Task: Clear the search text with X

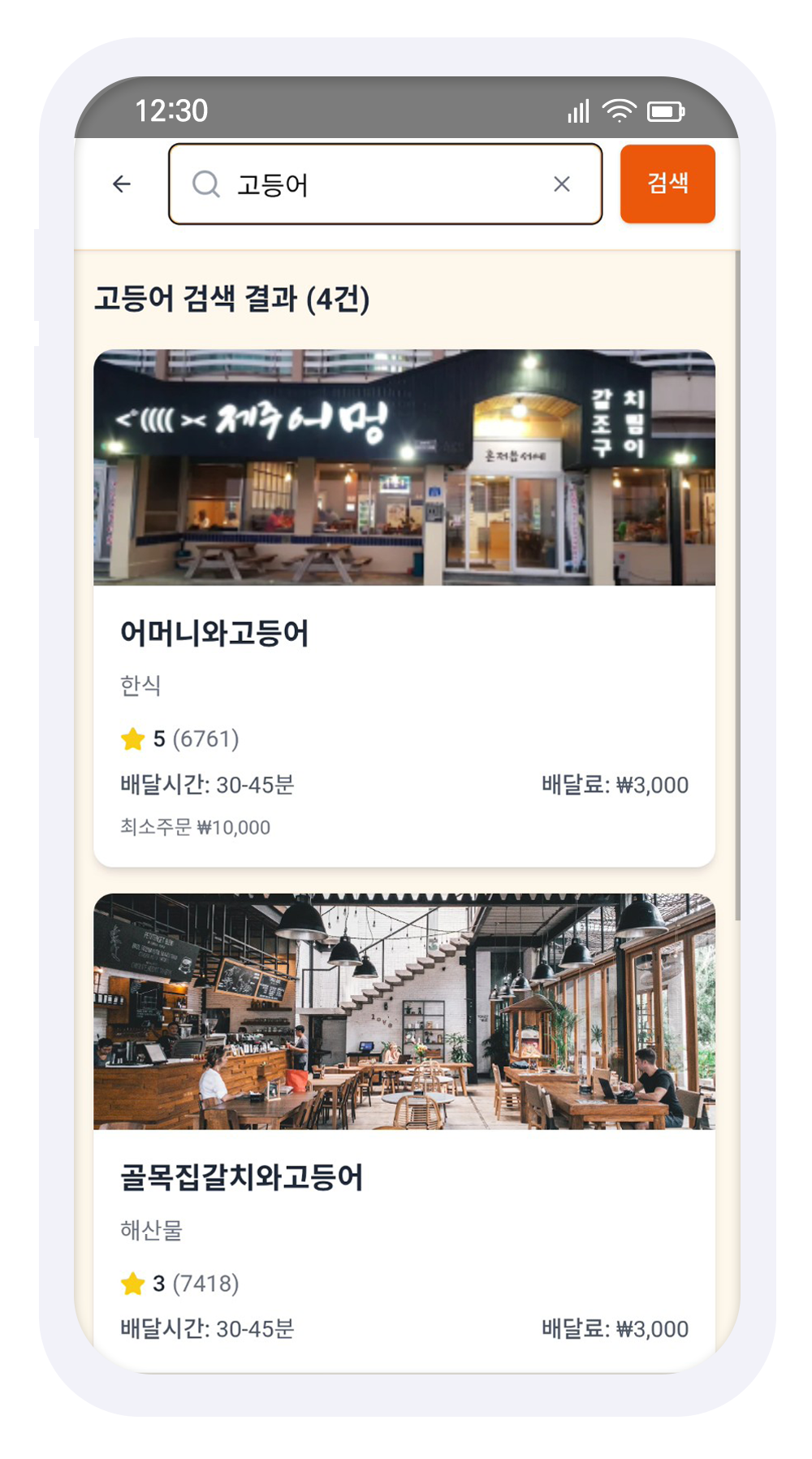Action: (x=561, y=184)
